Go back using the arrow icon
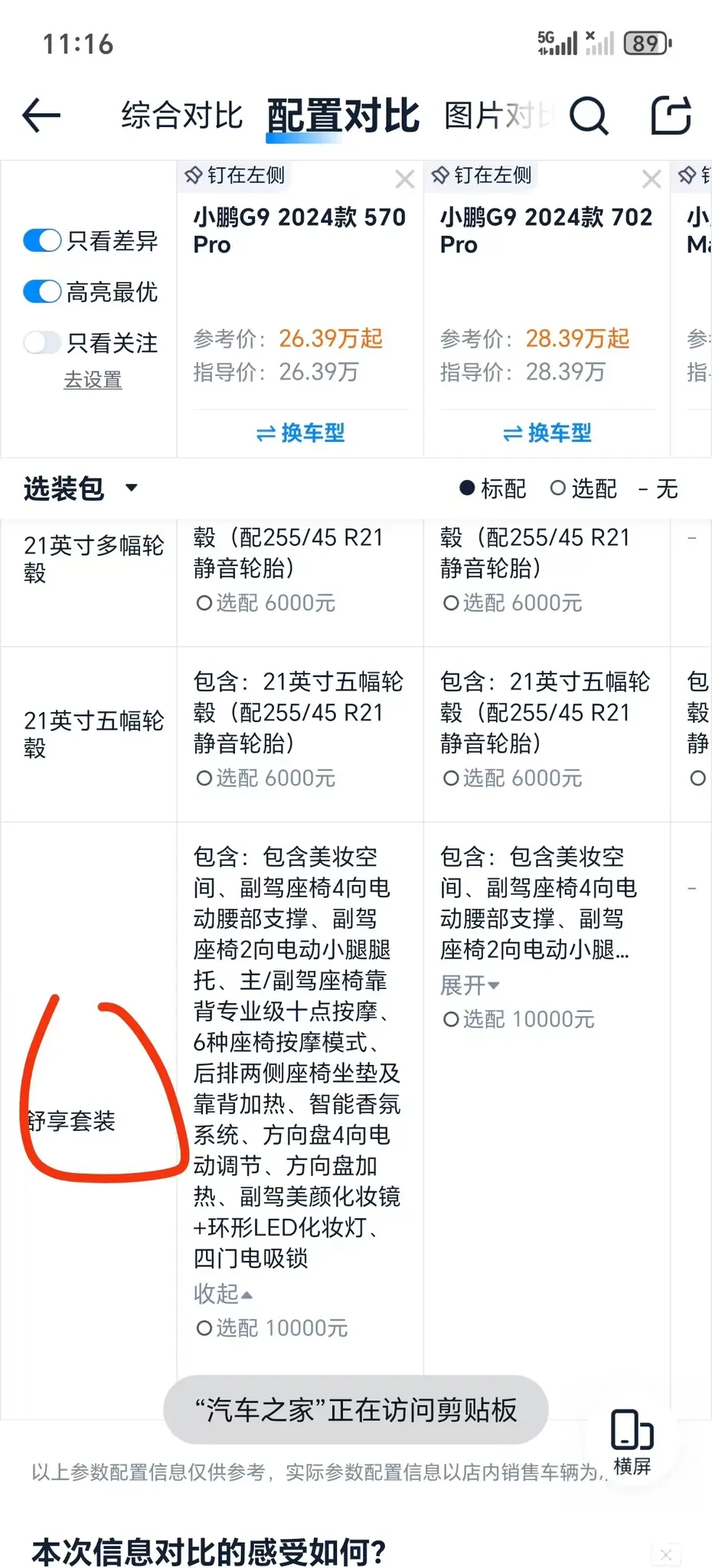The width and height of the screenshot is (712, 1568). (41, 116)
